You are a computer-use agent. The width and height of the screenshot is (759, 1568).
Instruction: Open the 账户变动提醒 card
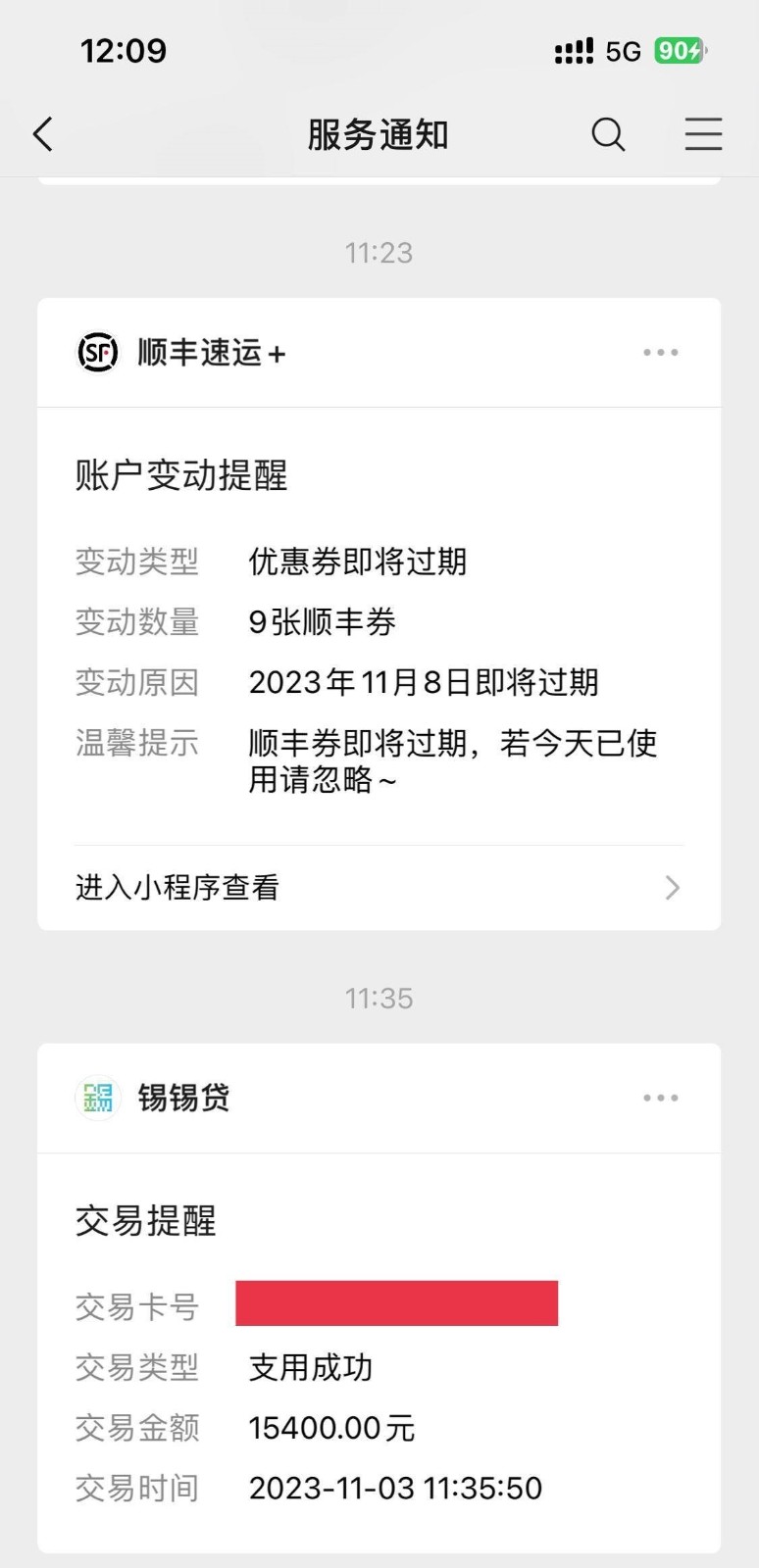[379, 625]
